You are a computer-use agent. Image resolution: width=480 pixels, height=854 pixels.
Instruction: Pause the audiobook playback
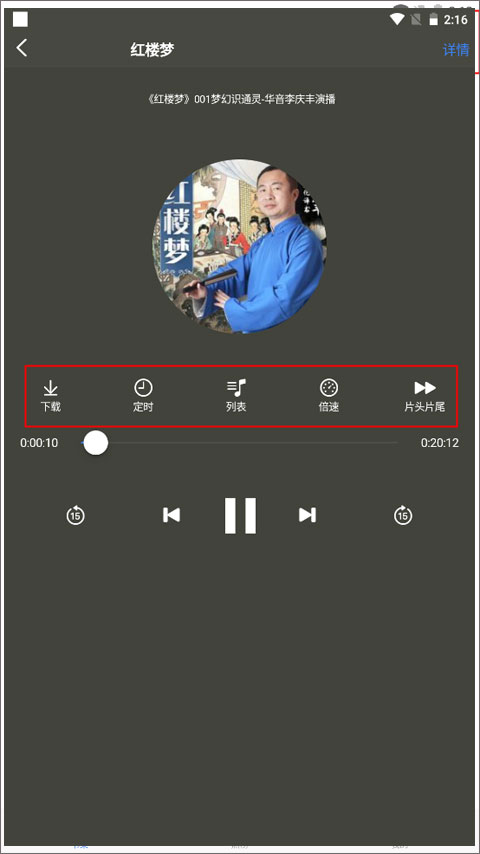pos(240,515)
